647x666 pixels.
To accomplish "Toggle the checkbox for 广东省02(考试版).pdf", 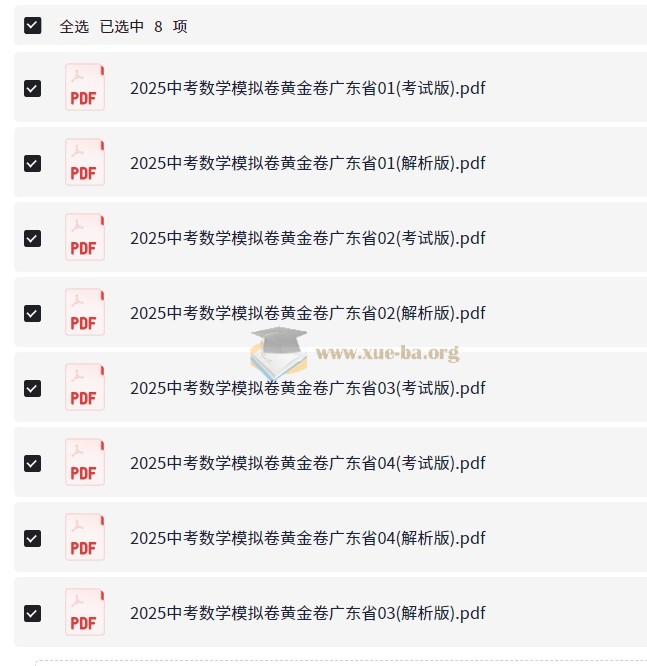I will (33, 238).
